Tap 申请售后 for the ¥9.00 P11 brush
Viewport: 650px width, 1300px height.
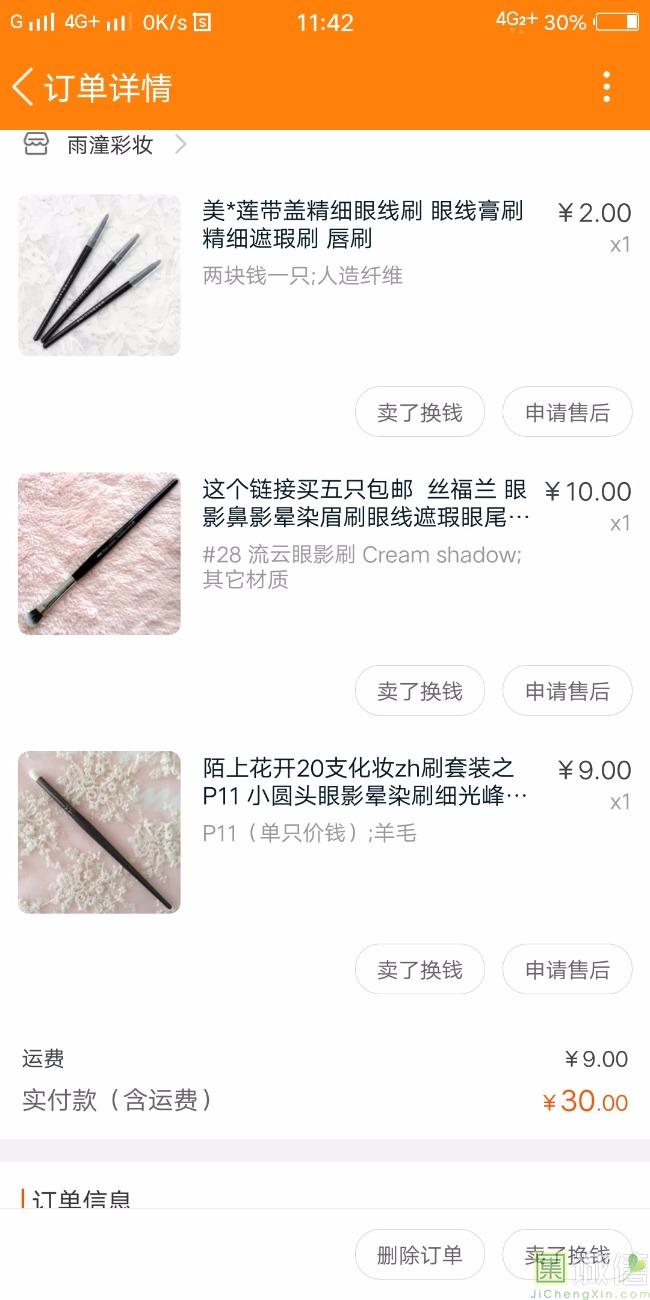coord(567,970)
